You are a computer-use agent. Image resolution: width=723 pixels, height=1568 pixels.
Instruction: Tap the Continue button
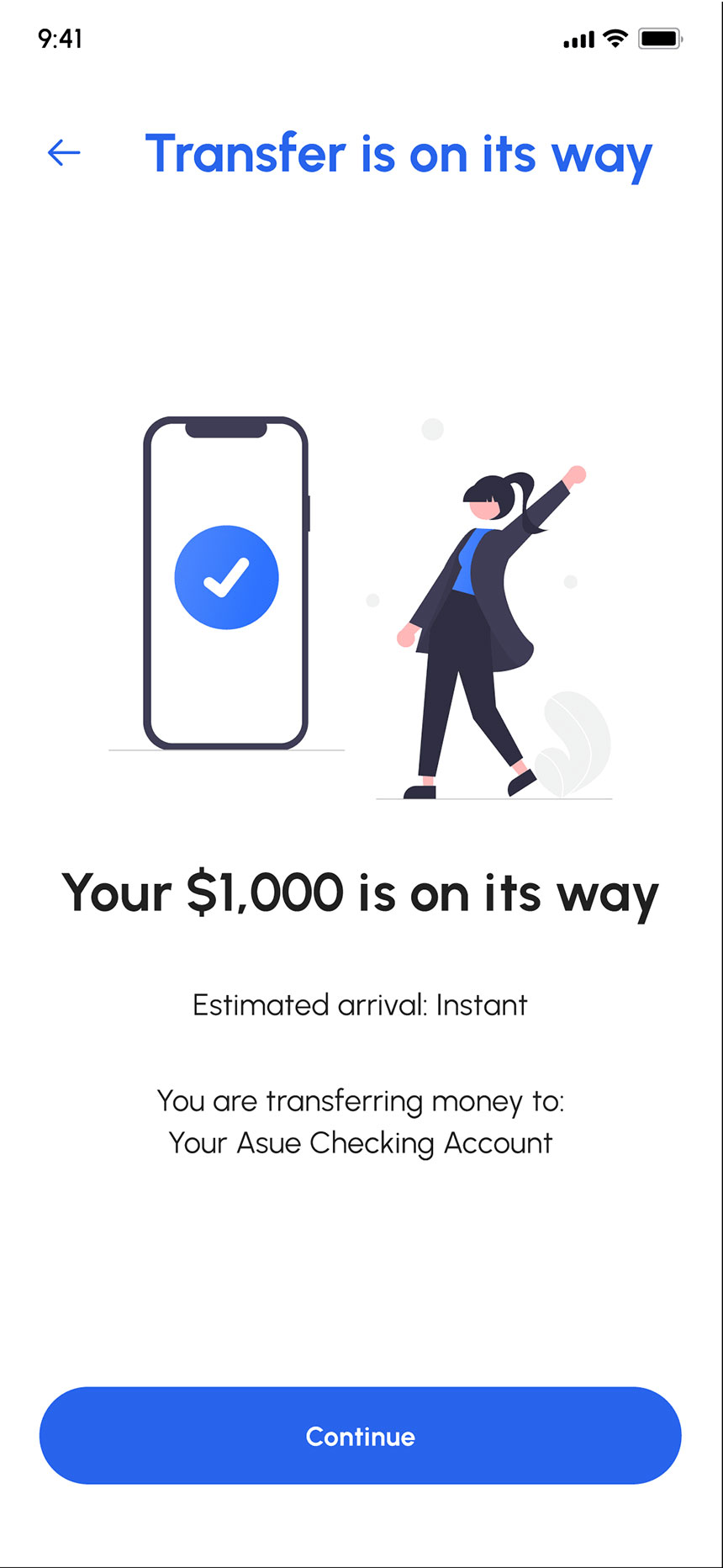[360, 1436]
